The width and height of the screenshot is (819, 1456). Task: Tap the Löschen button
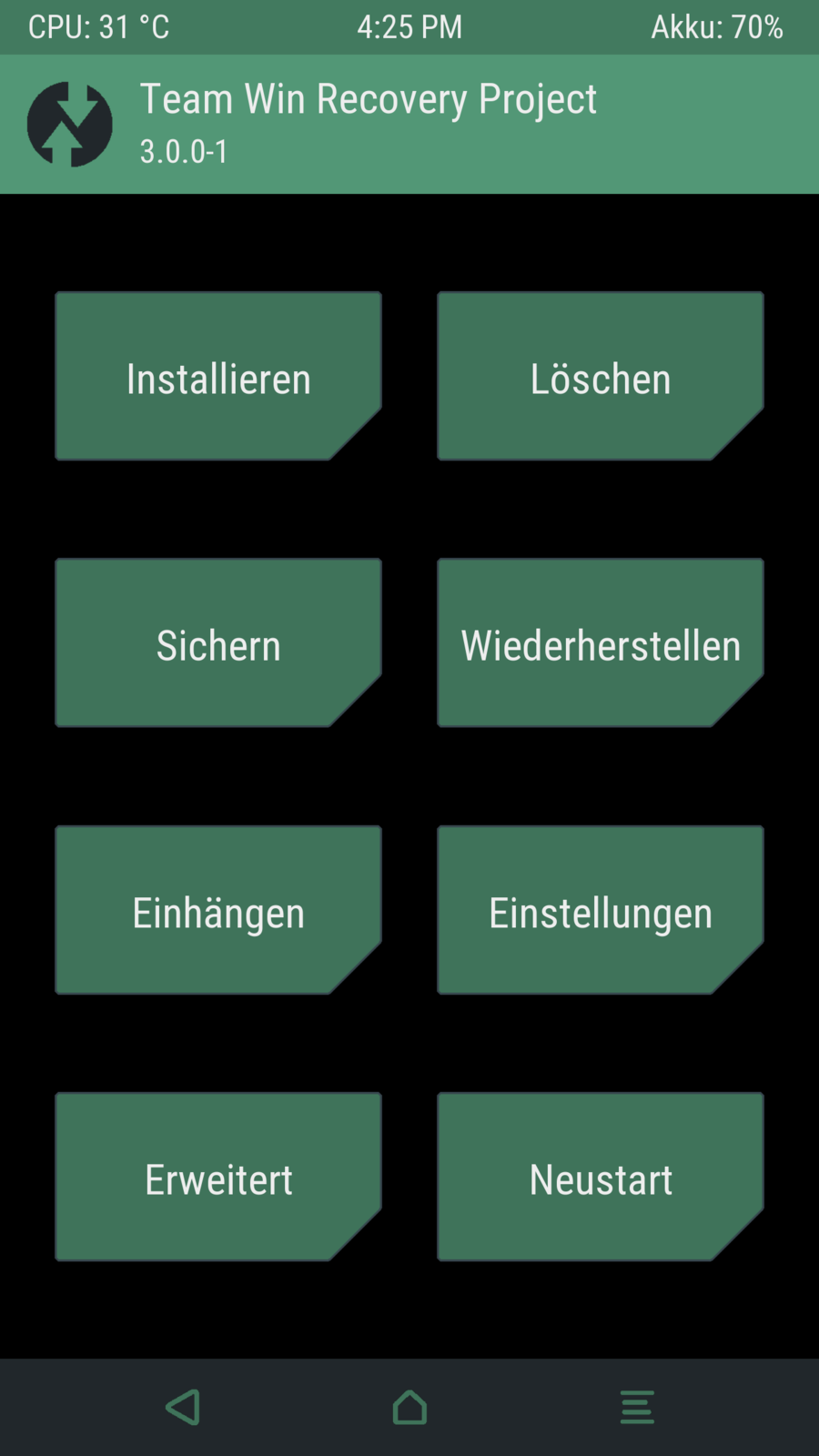click(x=601, y=376)
